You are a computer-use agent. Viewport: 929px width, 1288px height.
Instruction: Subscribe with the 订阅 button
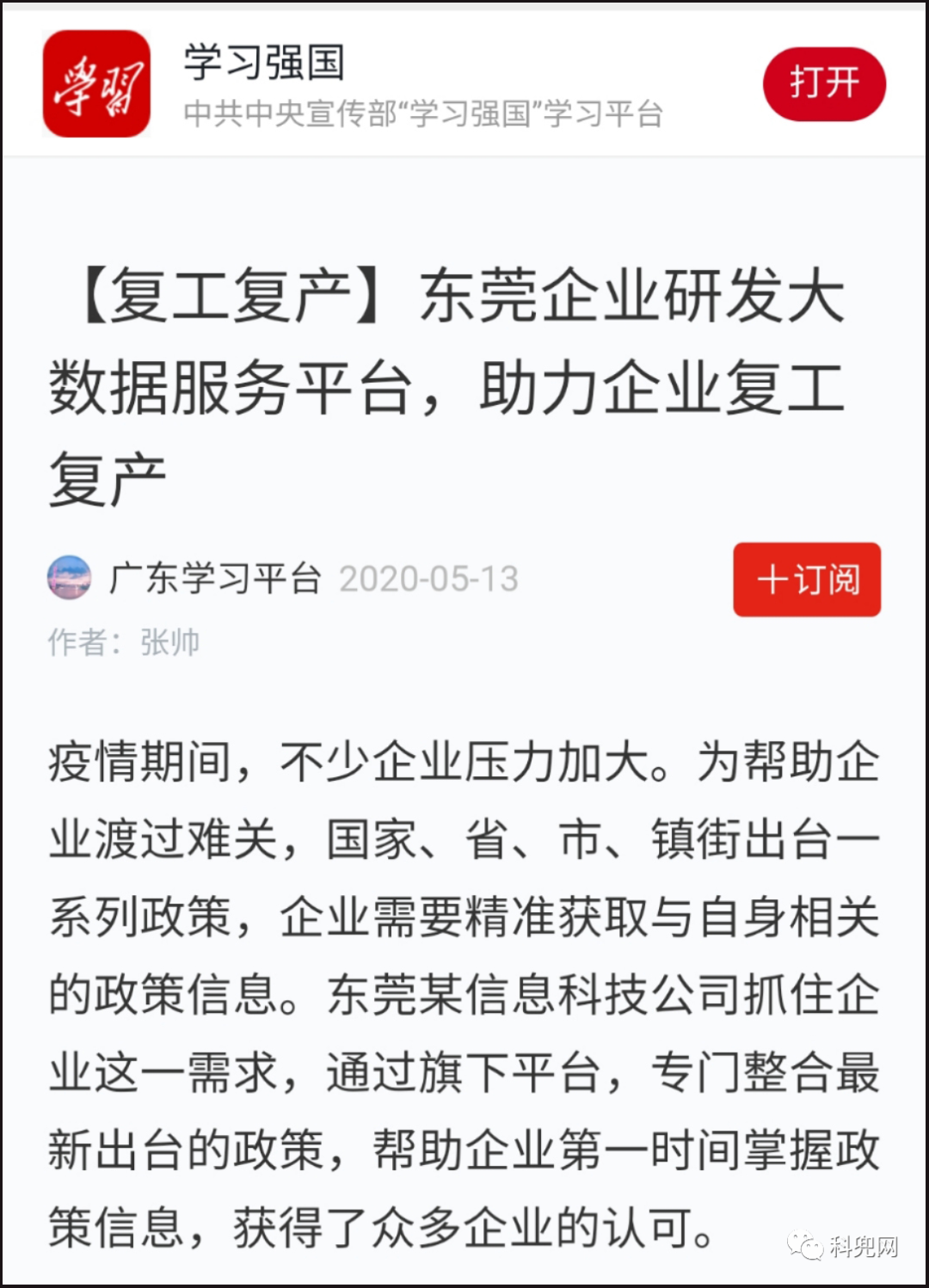[807, 579]
